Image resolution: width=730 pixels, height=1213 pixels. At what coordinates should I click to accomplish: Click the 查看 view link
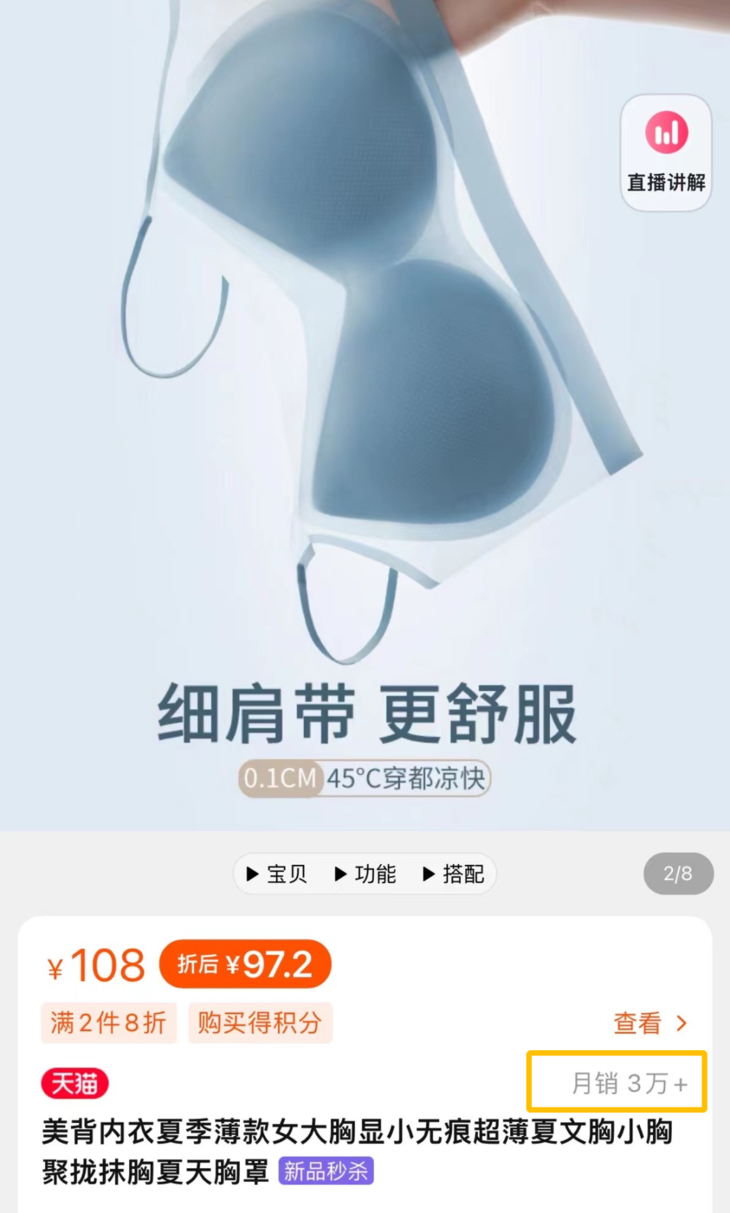click(637, 1023)
